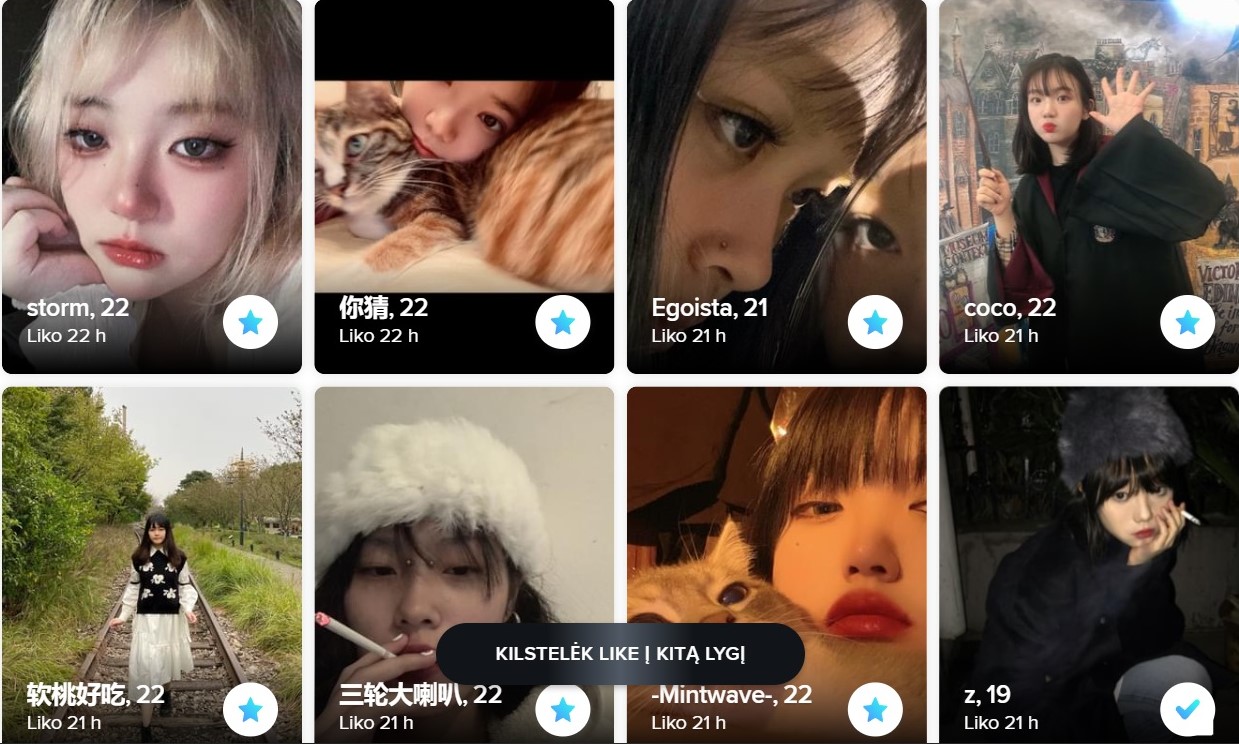Star the 三轮大喇叭 profile
The image size is (1239, 744).
coord(562,709)
